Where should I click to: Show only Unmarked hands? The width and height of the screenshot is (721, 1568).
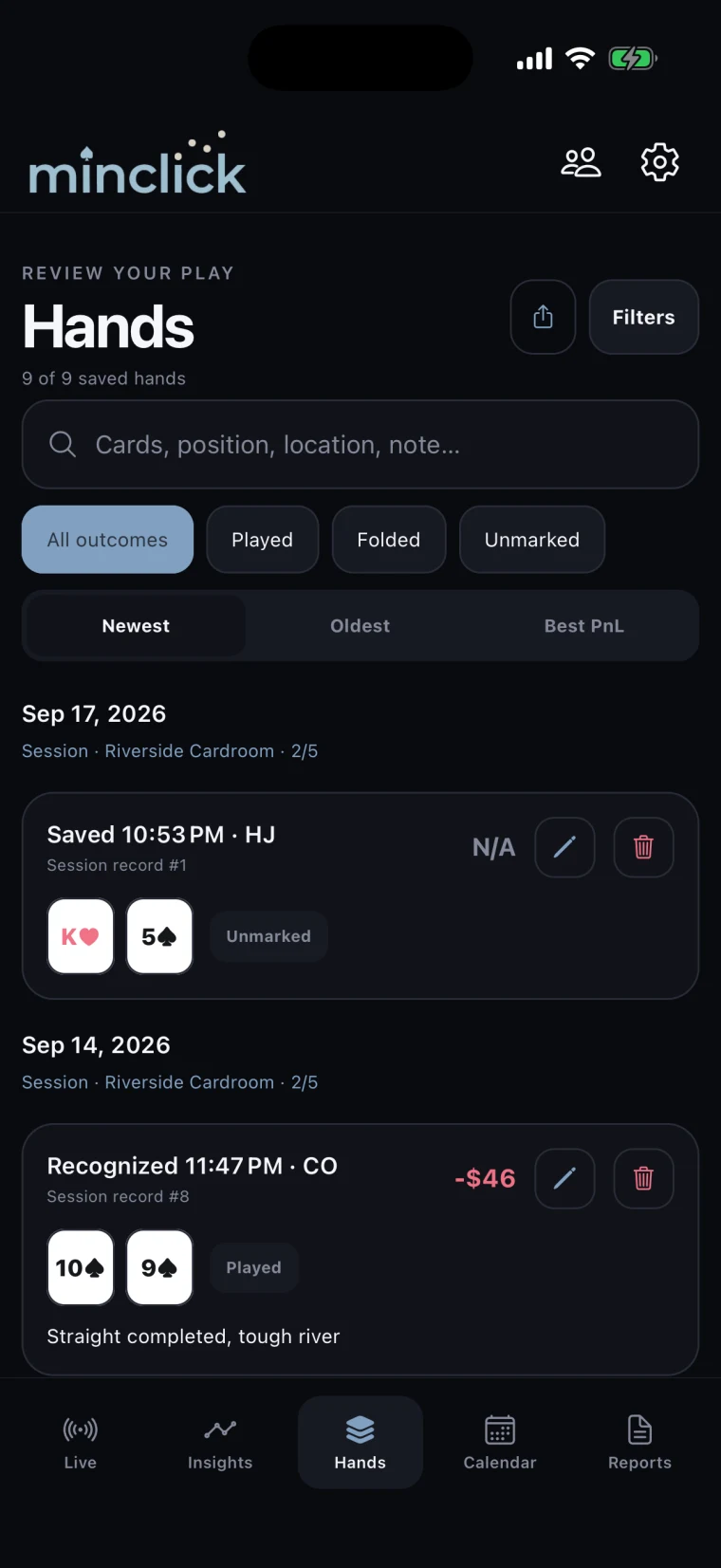pyautogui.click(x=531, y=540)
